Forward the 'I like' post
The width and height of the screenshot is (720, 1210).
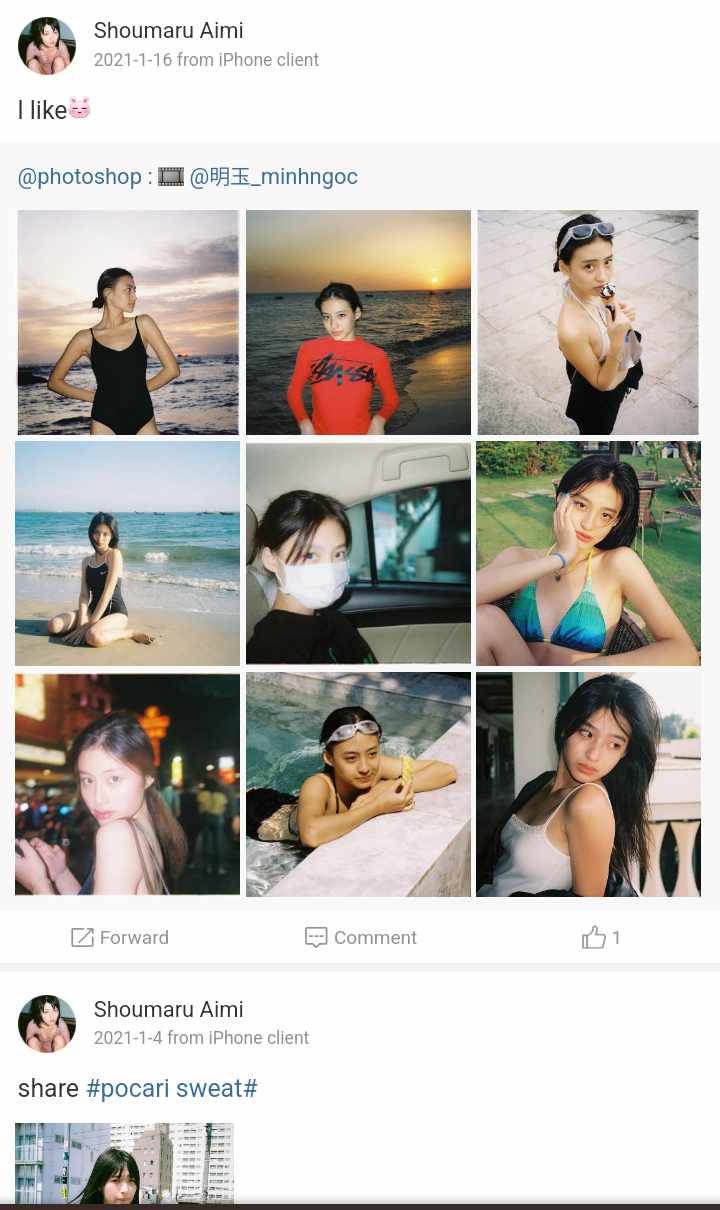120,937
